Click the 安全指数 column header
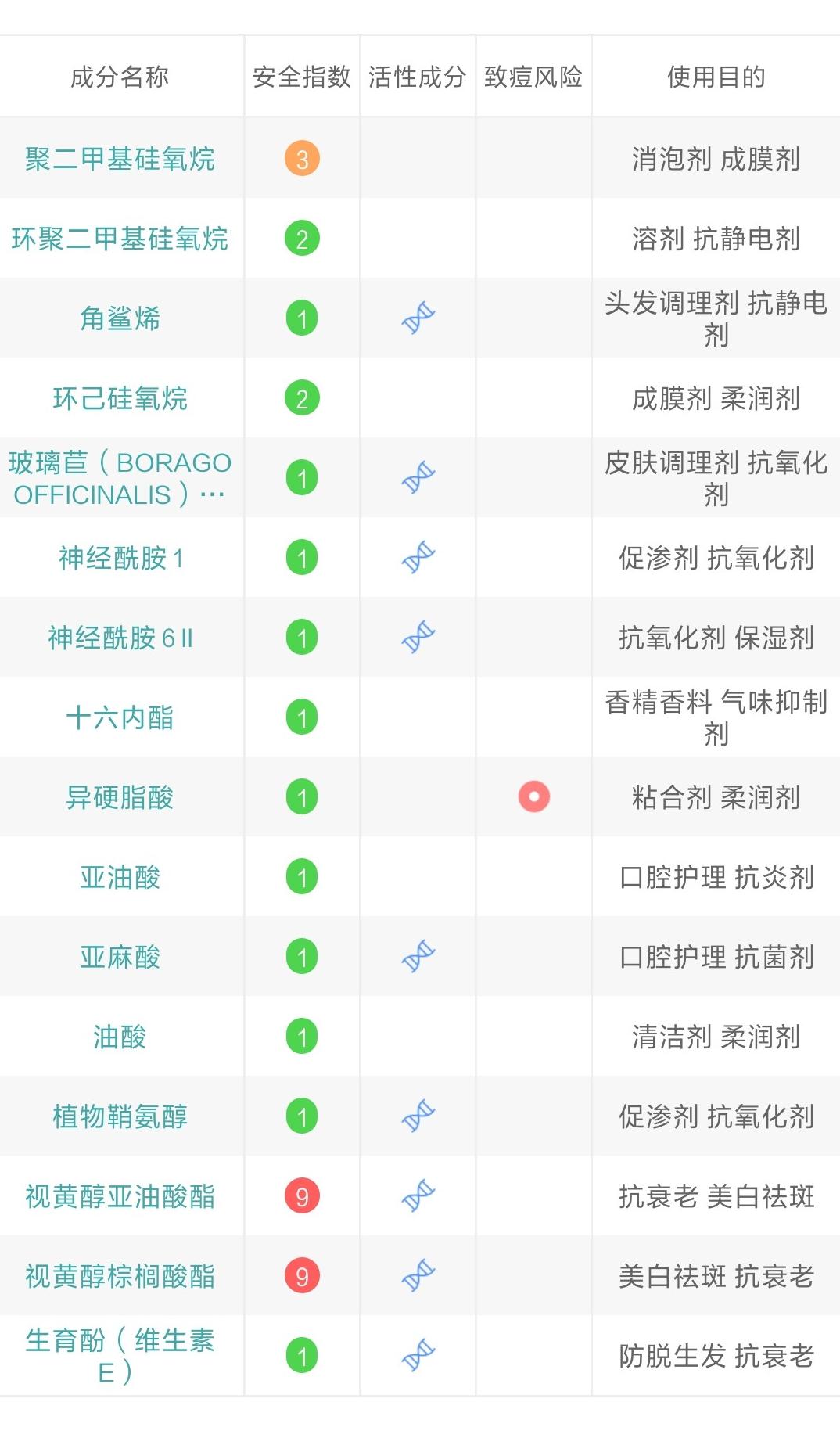Screen dimensions: 840x1438 (x=301, y=76)
